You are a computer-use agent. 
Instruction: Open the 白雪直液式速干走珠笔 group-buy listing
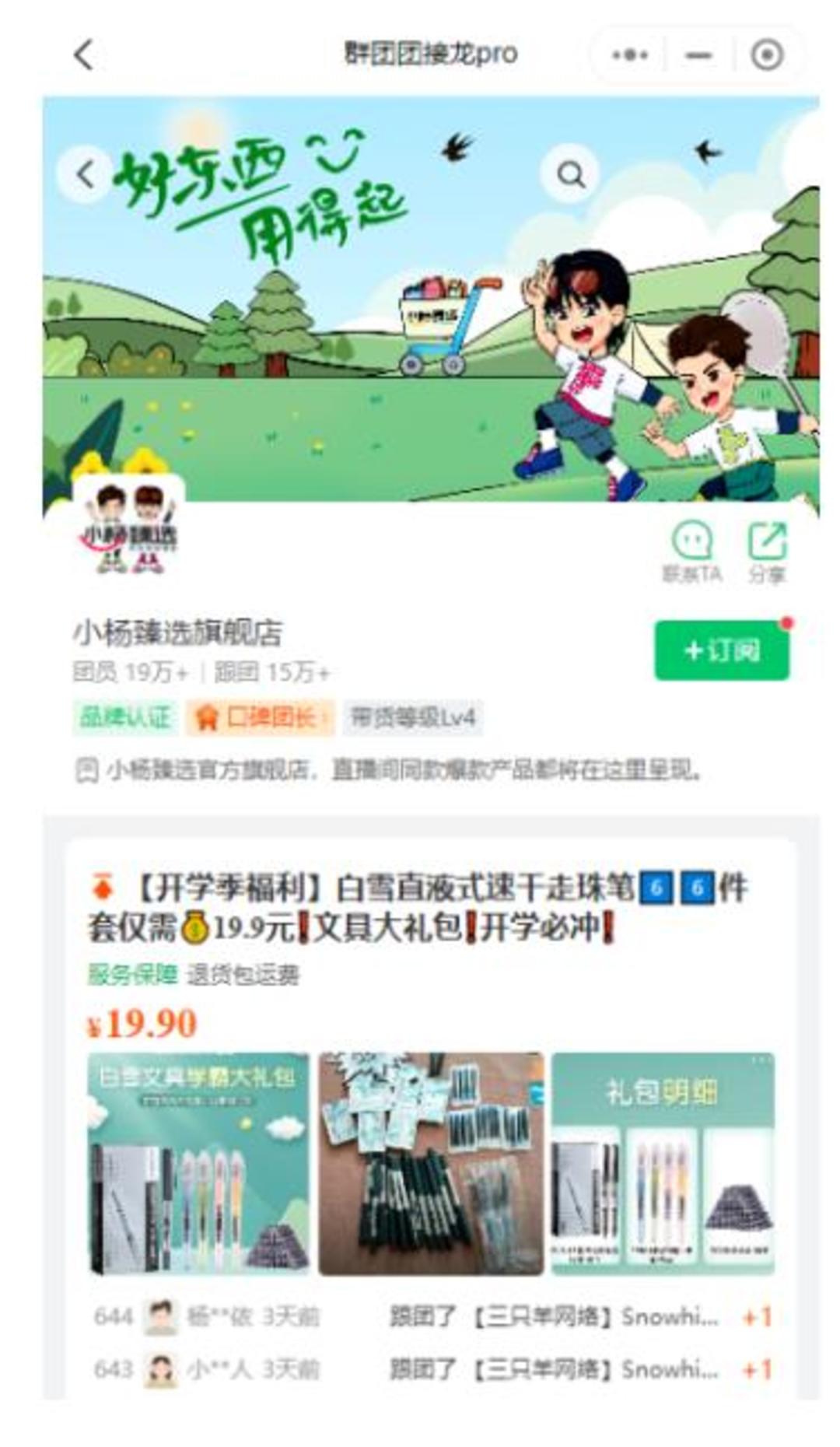click(x=418, y=907)
